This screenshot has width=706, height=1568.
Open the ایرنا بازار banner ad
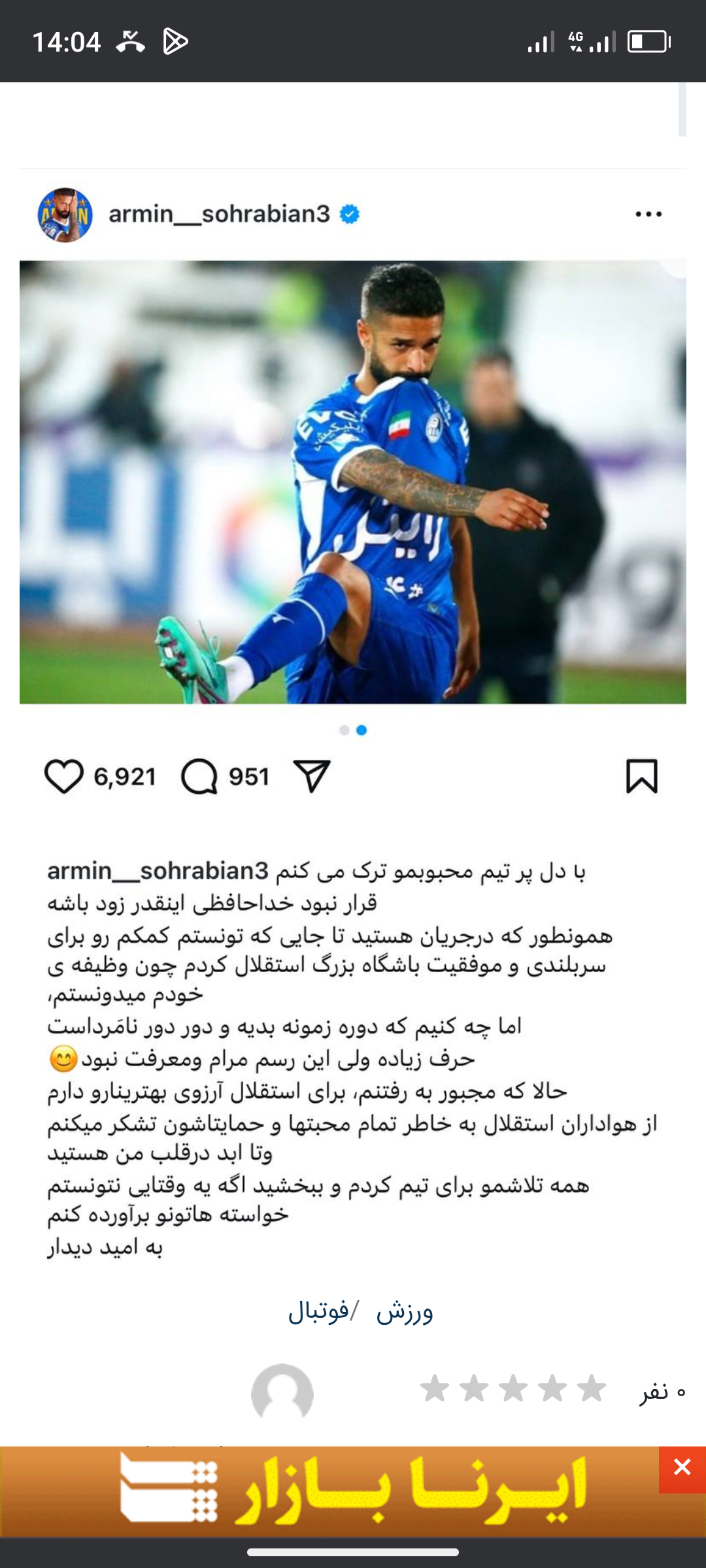pyautogui.click(x=353, y=1491)
